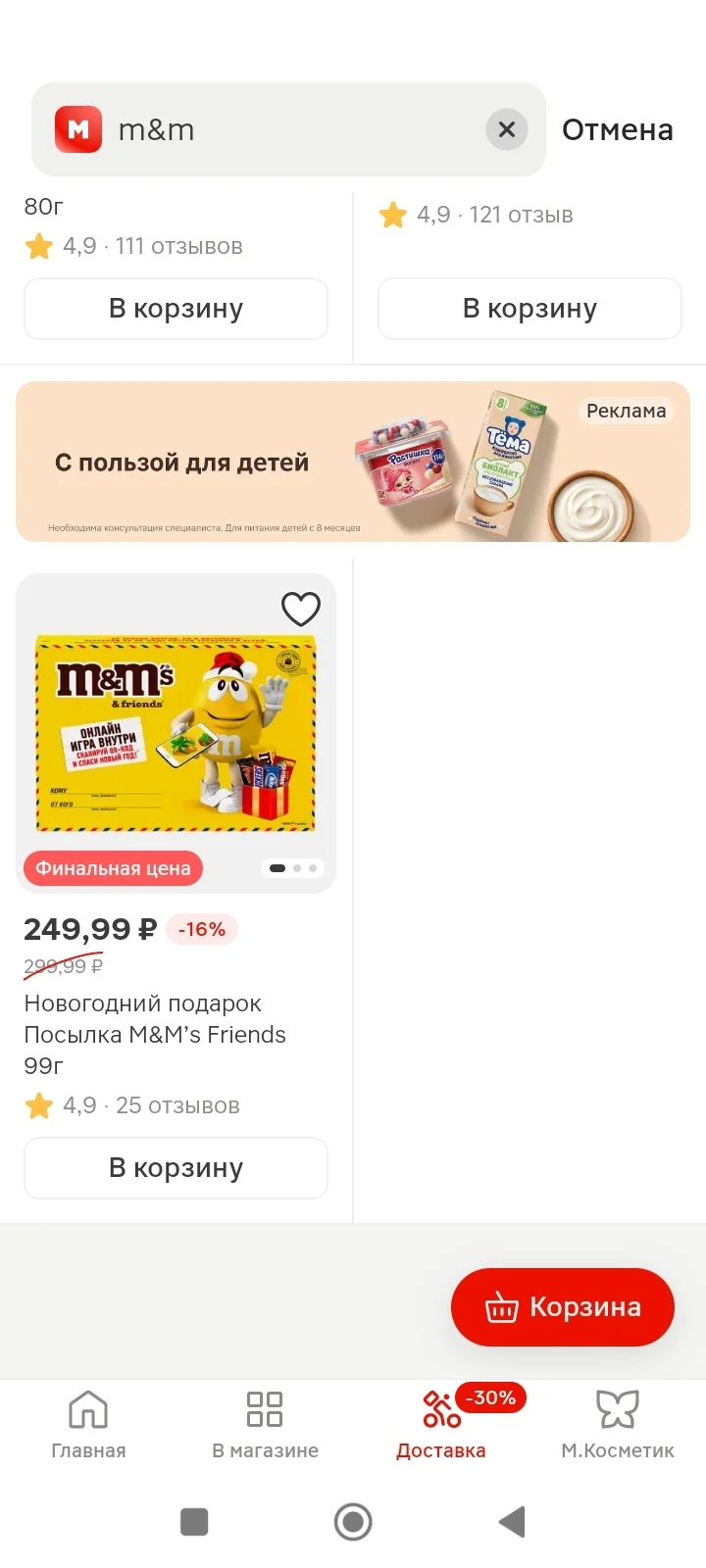Tap the system back button
This screenshot has width=706, height=1568.
(x=512, y=1522)
